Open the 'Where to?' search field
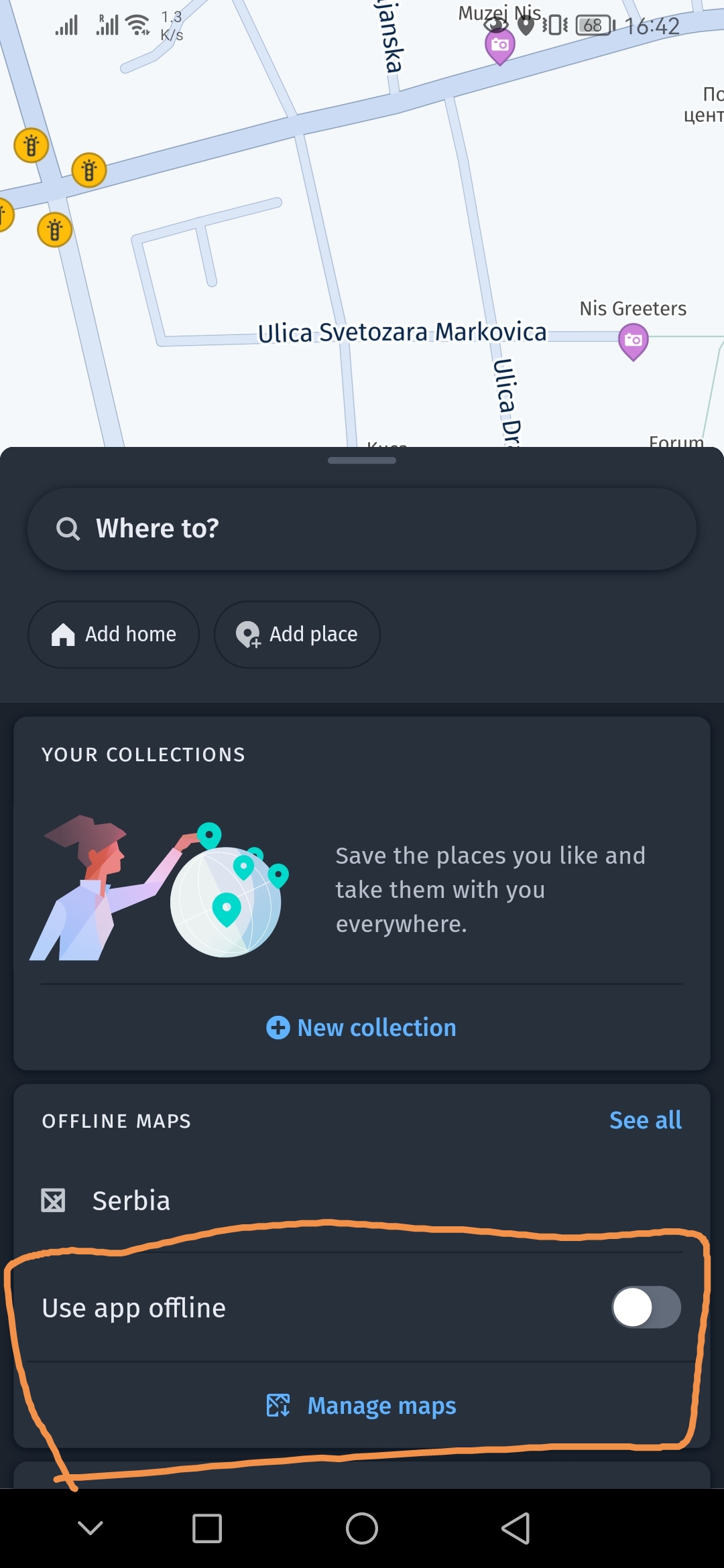 point(362,529)
